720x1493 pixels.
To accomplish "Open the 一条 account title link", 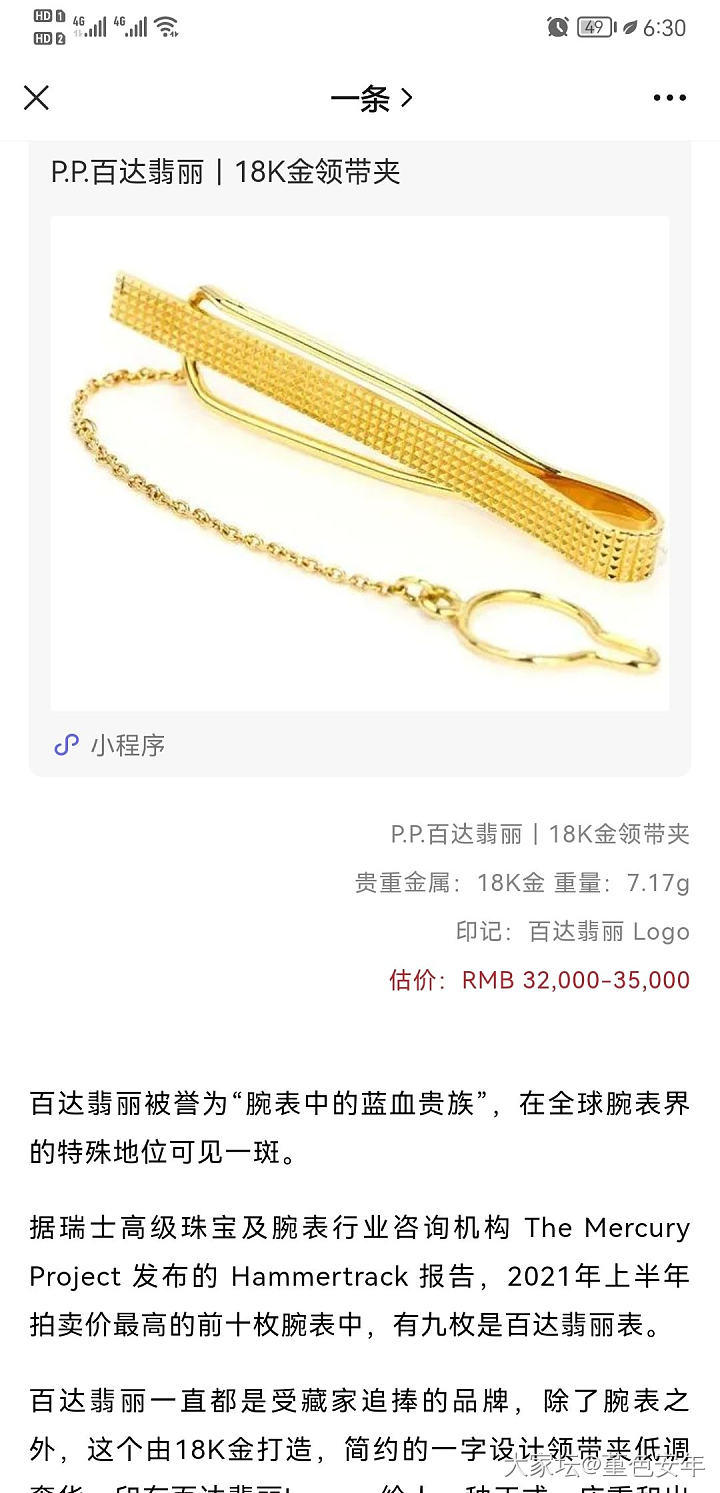I will (370, 98).
